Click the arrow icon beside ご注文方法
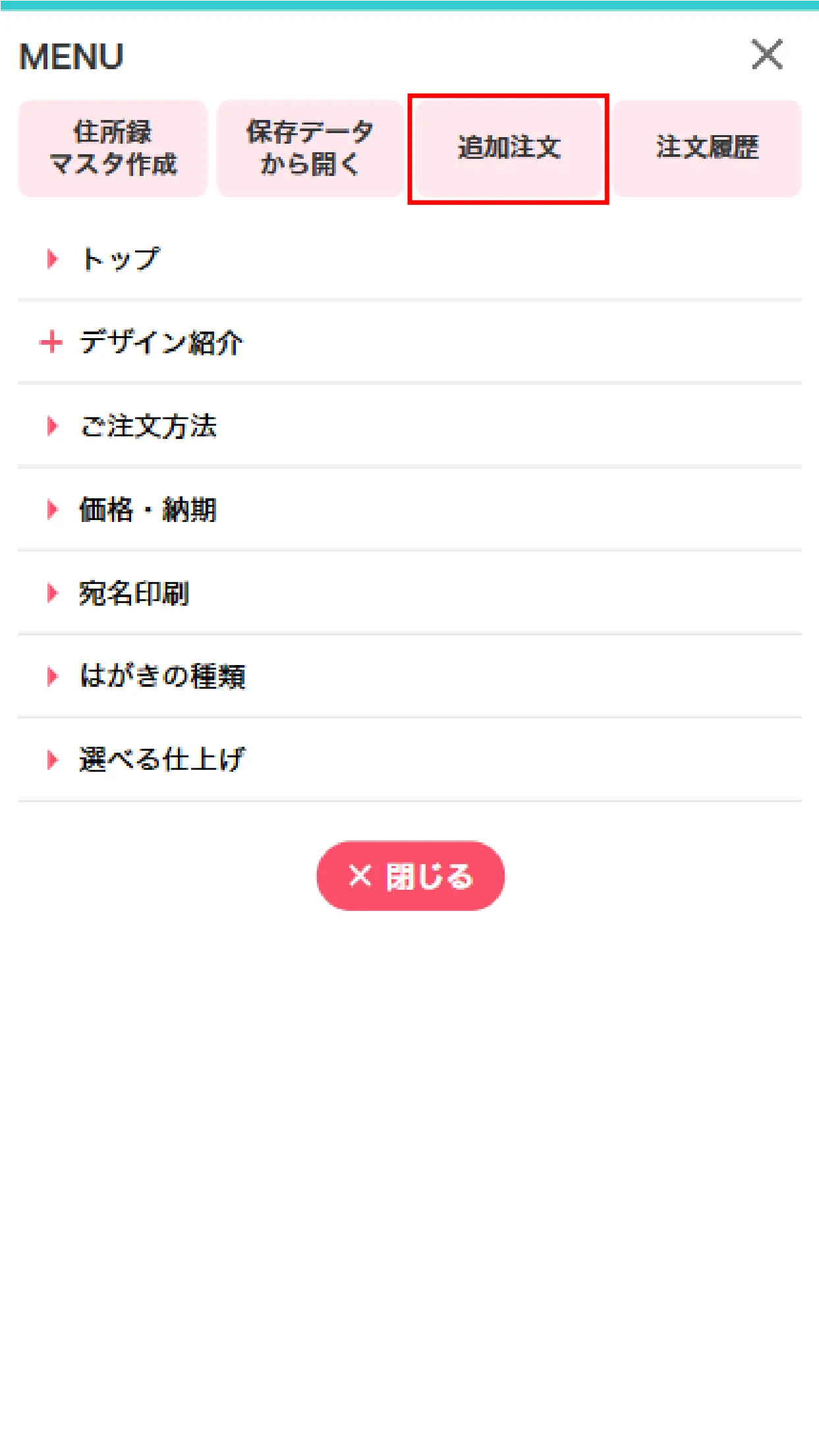Viewport: 819px width, 1456px height. [51, 426]
